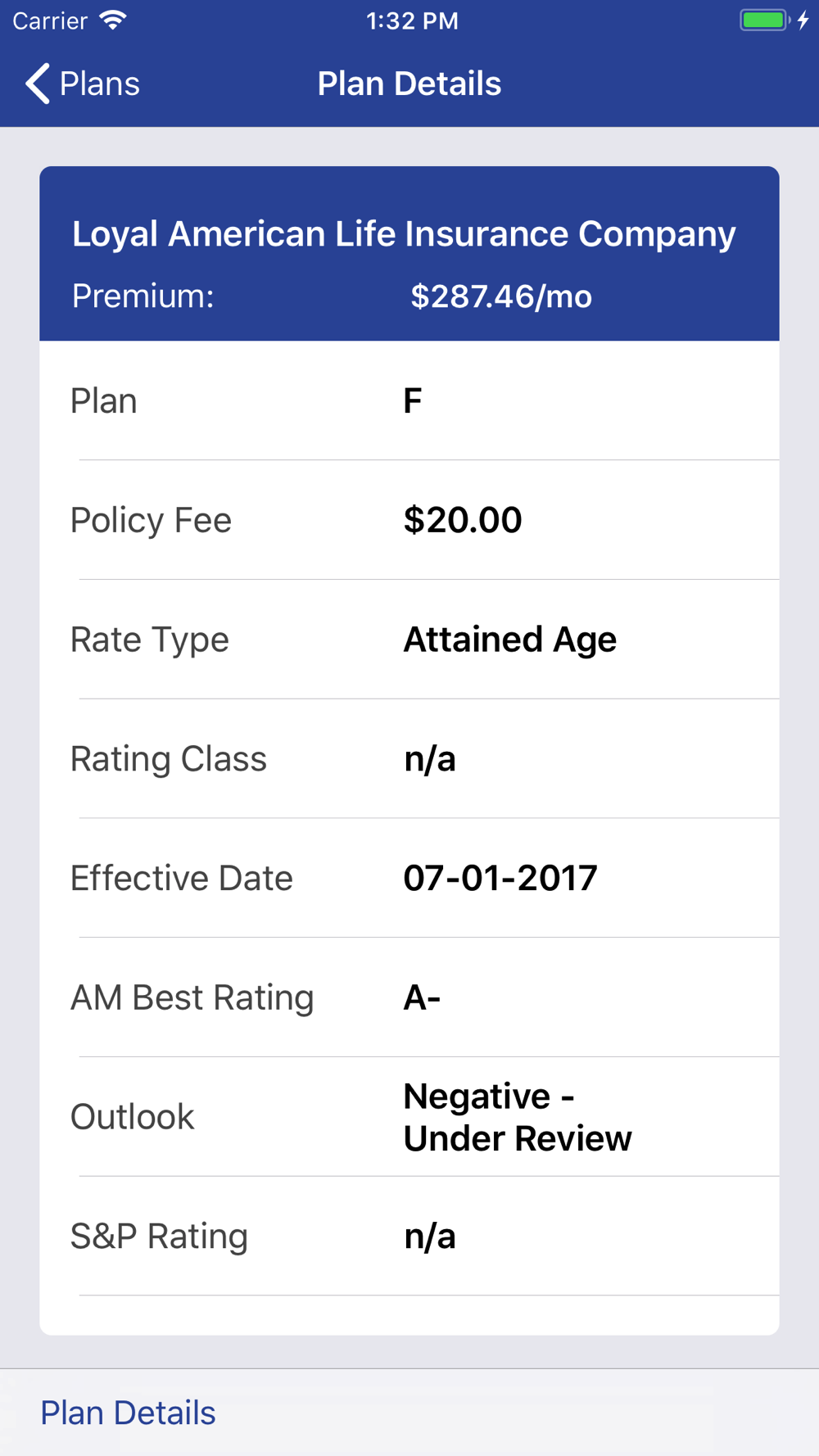The height and width of the screenshot is (1456, 819).
Task: Go back to Plans list
Action: coord(83,84)
